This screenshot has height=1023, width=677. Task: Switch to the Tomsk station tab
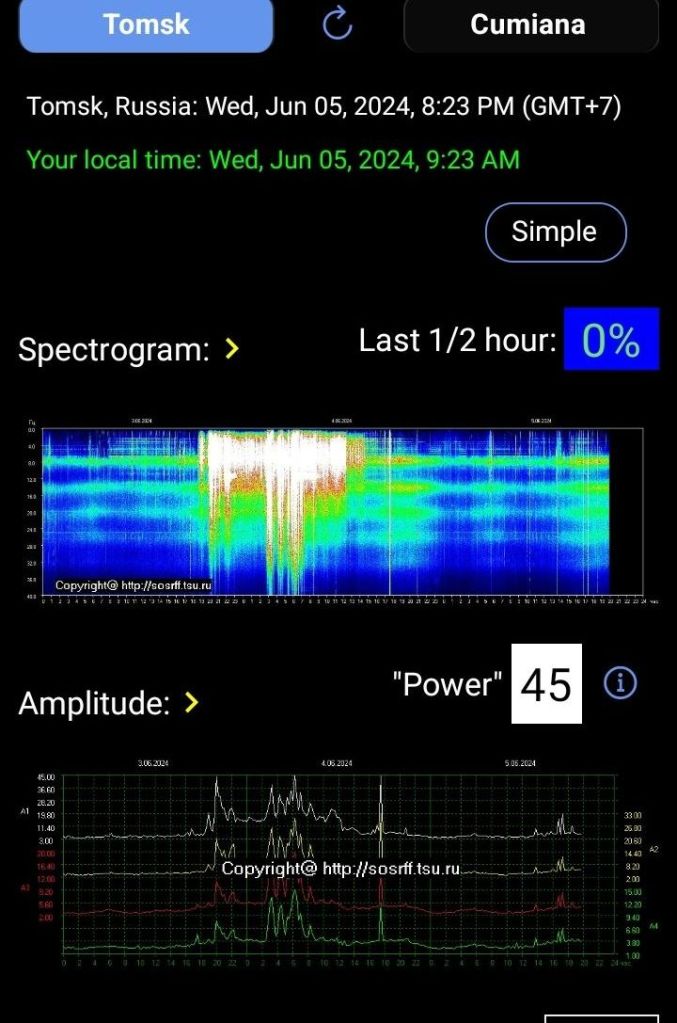click(x=146, y=25)
